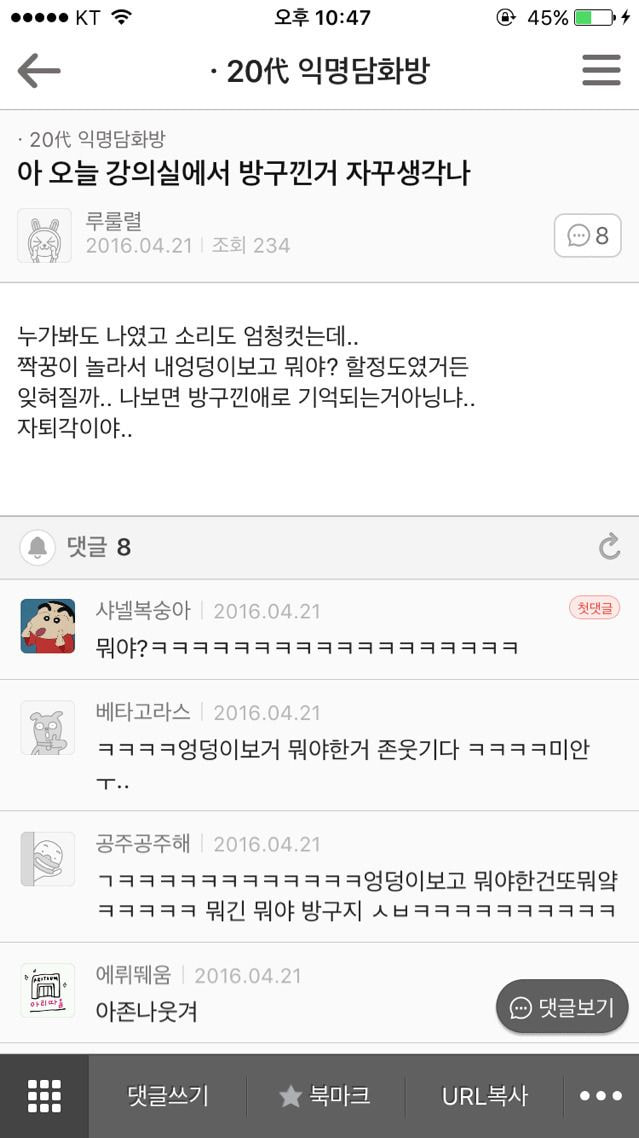Open the grid menu in bottom toolbar
Screen dimensions: 639x1138
coord(44,1096)
